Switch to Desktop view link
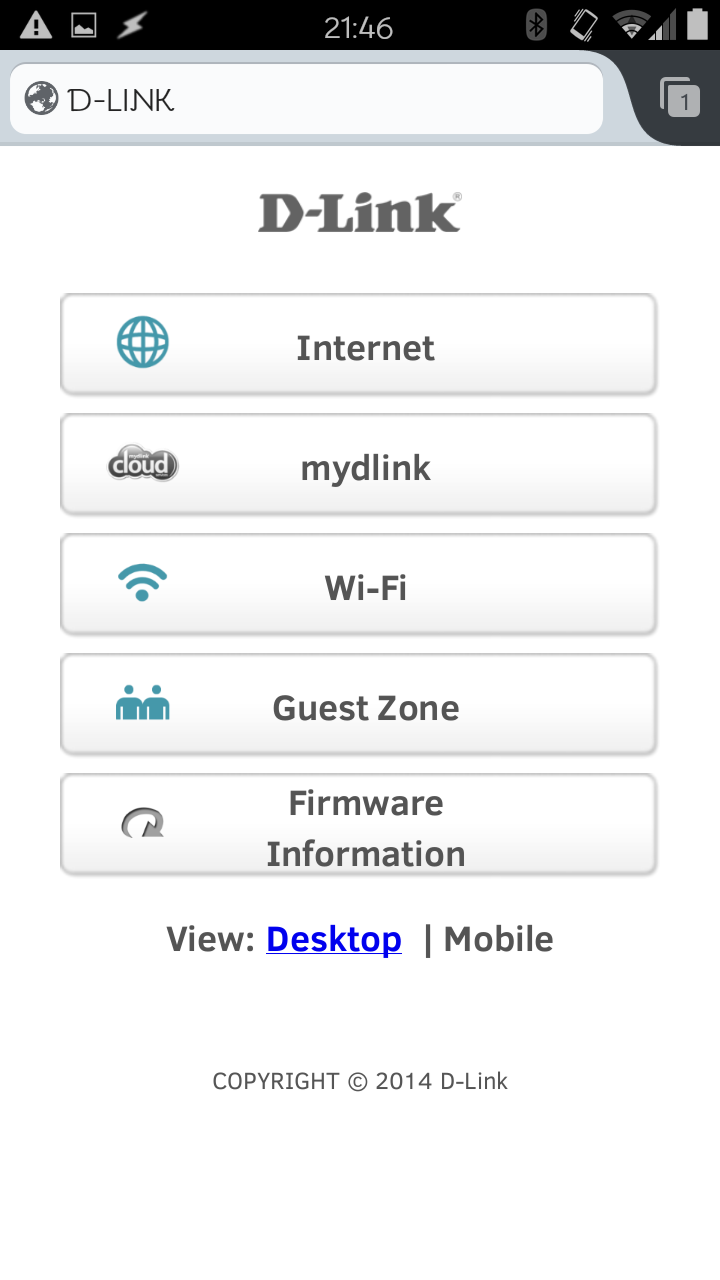 pos(333,939)
